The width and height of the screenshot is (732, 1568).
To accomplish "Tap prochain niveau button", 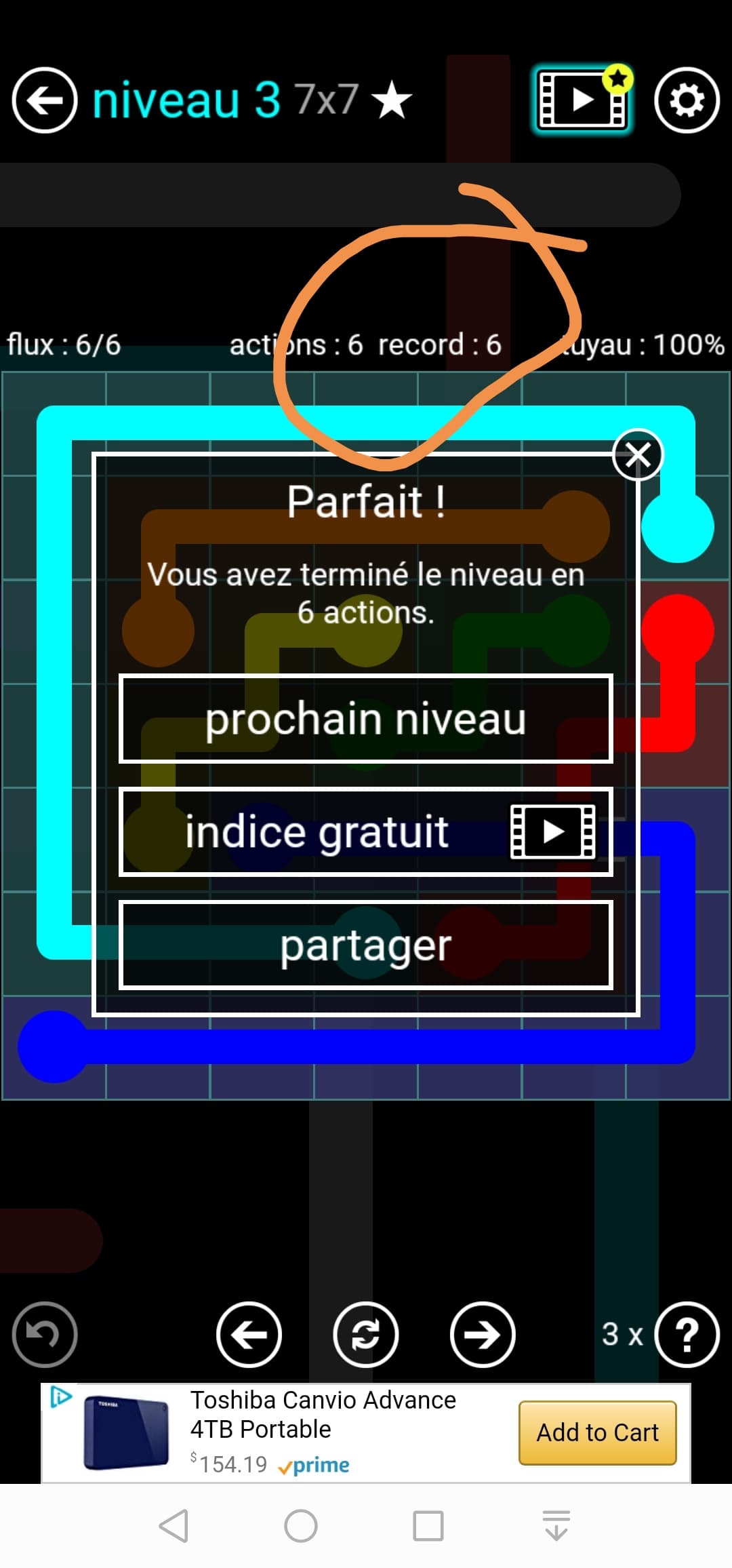I will 366,719.
